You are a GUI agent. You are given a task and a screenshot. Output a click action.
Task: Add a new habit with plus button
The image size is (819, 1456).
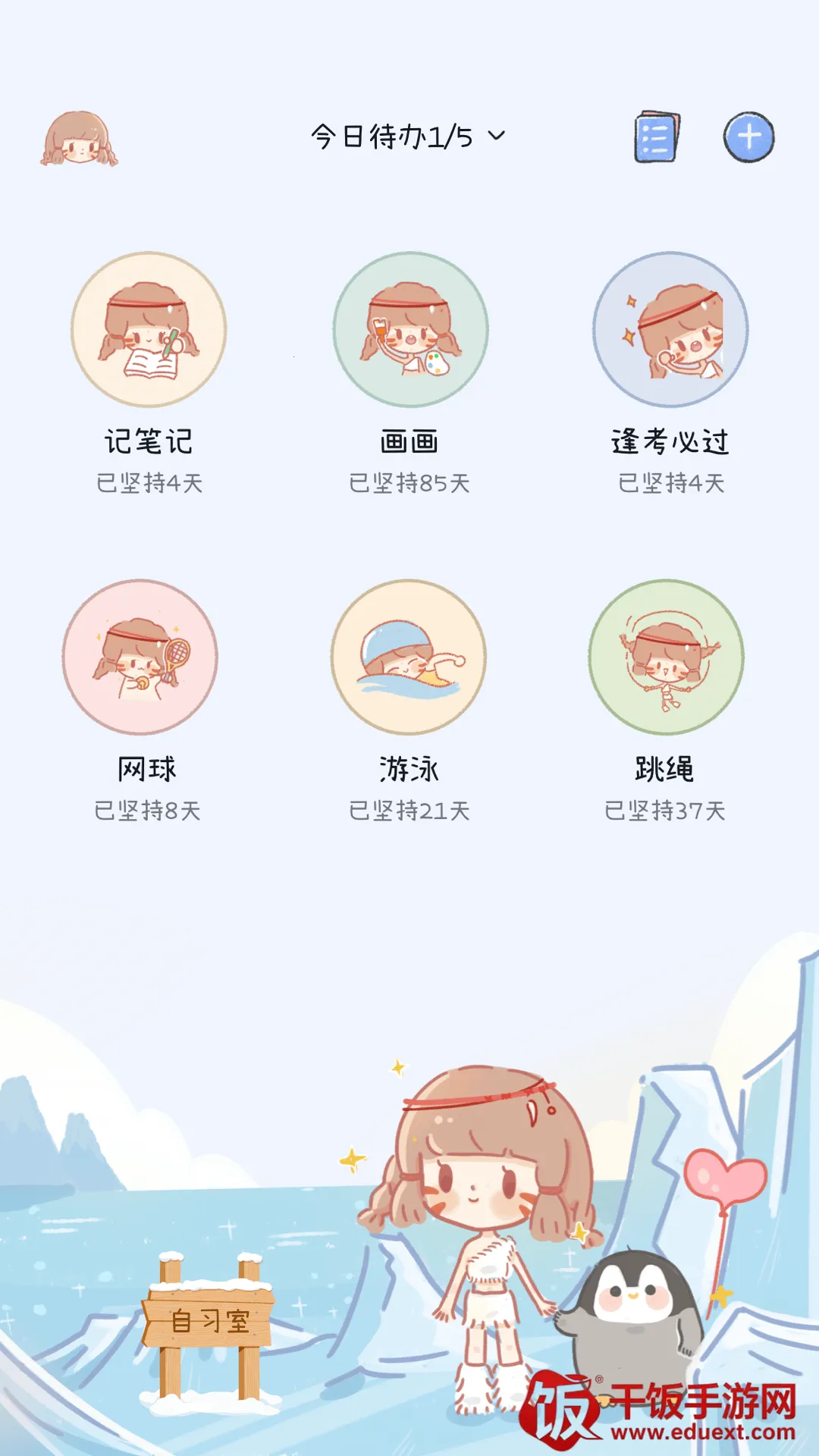tap(748, 137)
